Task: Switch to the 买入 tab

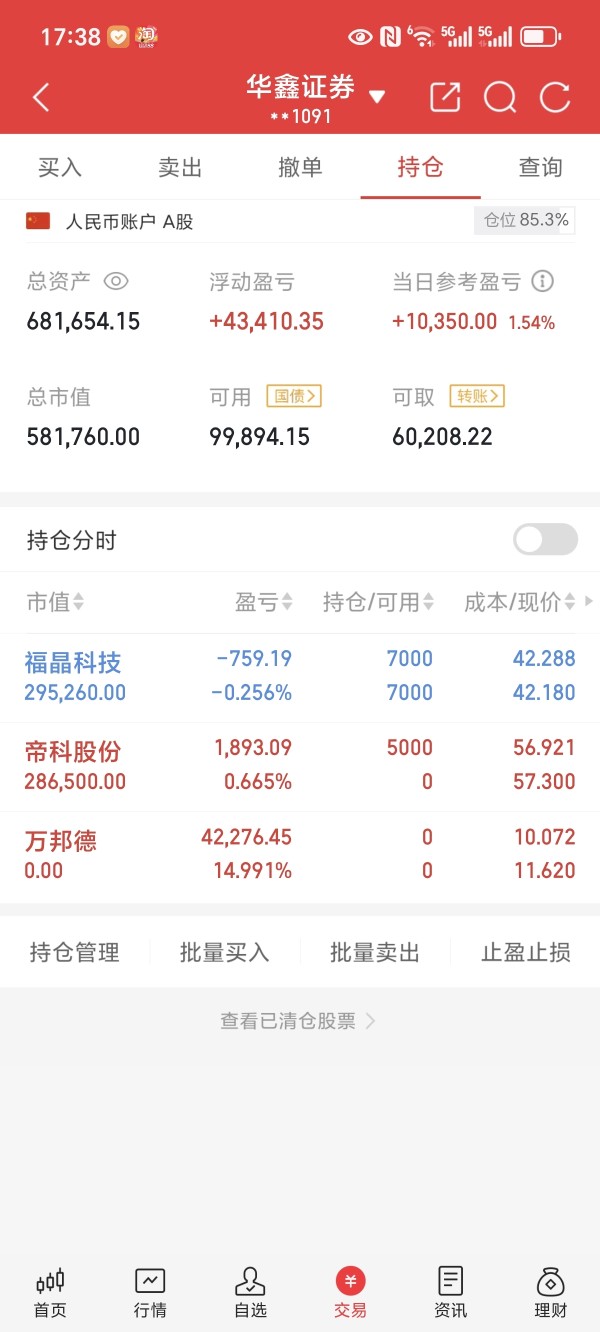Action: pyautogui.click(x=60, y=167)
